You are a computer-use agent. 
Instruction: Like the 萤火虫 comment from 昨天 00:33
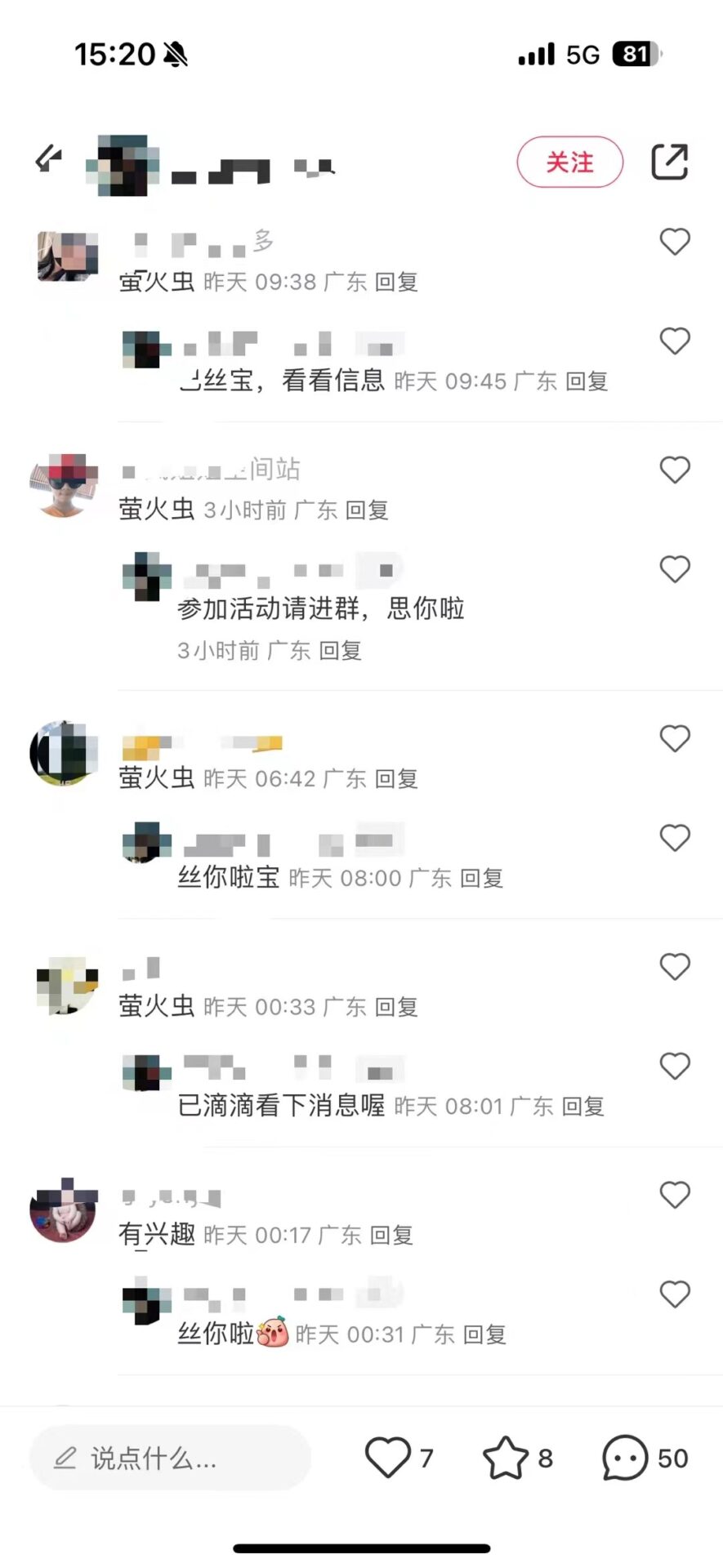pyautogui.click(x=675, y=967)
